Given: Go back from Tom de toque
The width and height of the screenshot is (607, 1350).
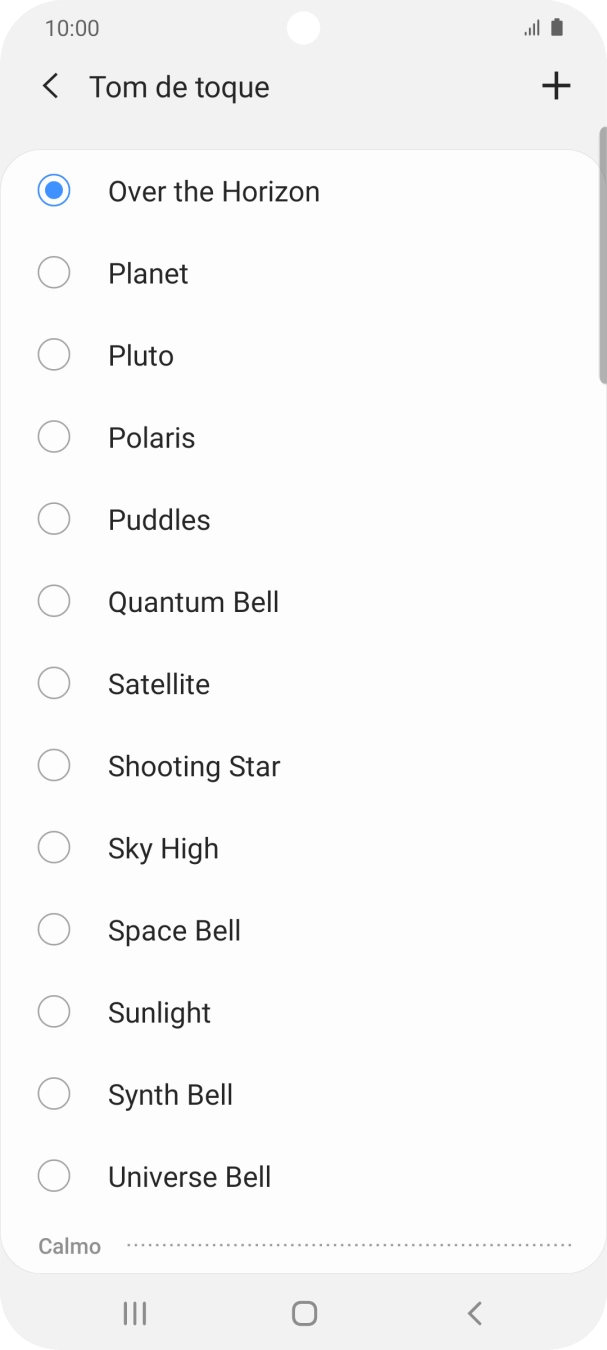Looking at the screenshot, I should (51, 87).
